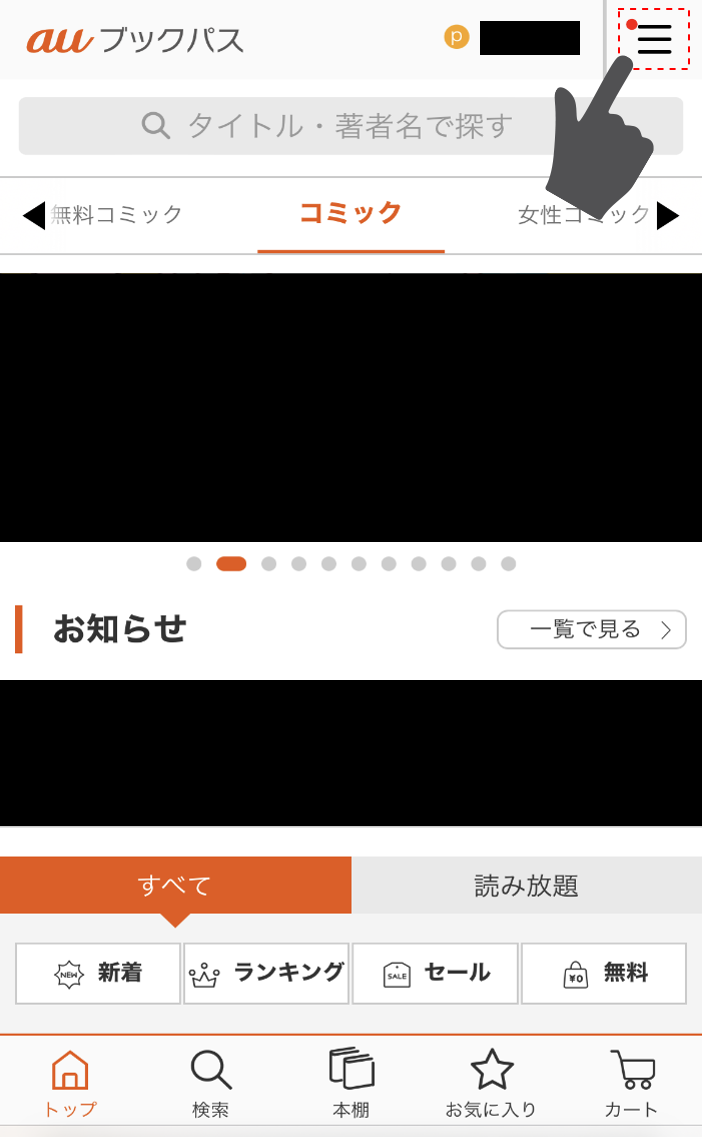Open the カート cart tab
Viewport: 702px width, 1137px height.
coord(631,1084)
